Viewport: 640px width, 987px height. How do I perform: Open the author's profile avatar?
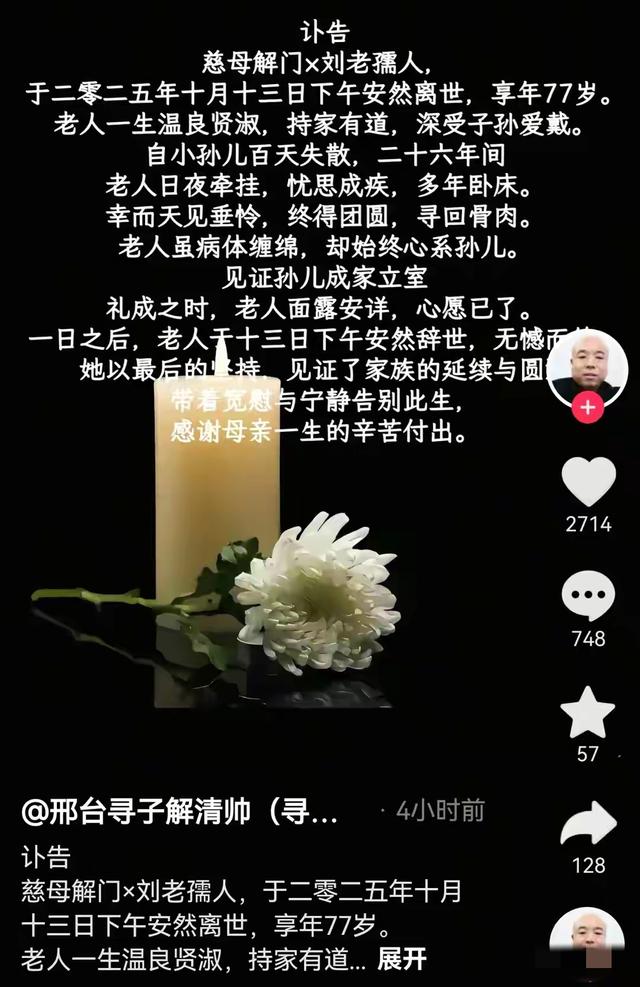point(588,365)
